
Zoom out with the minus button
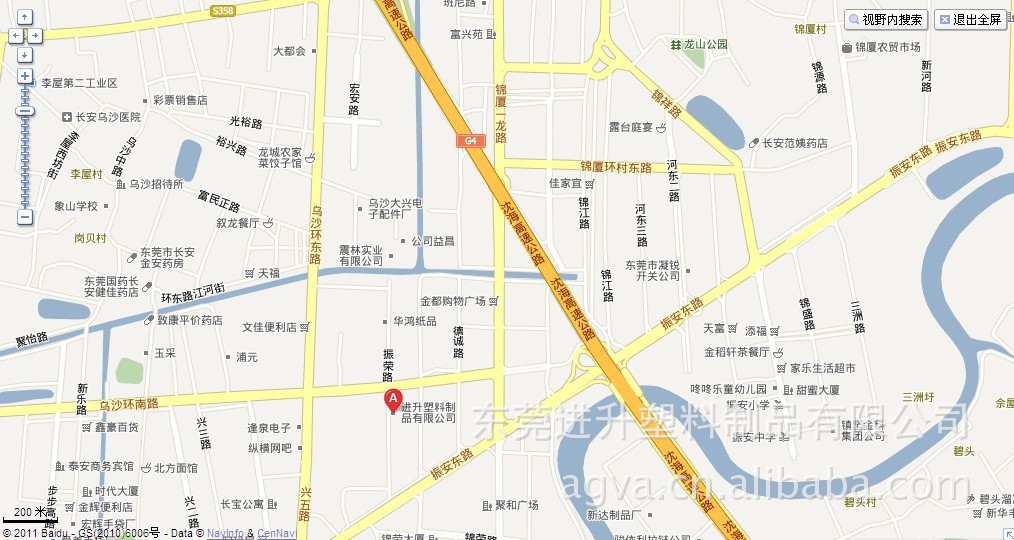pyautogui.click(x=25, y=216)
